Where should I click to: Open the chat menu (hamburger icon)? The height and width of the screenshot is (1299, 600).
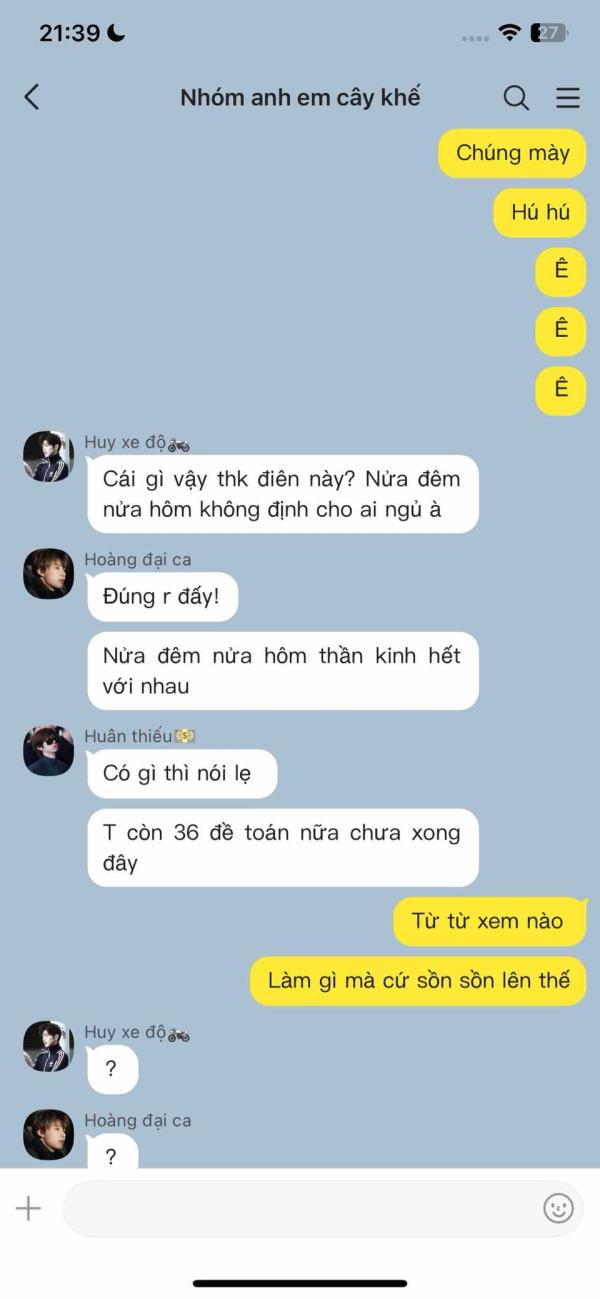[x=568, y=97]
